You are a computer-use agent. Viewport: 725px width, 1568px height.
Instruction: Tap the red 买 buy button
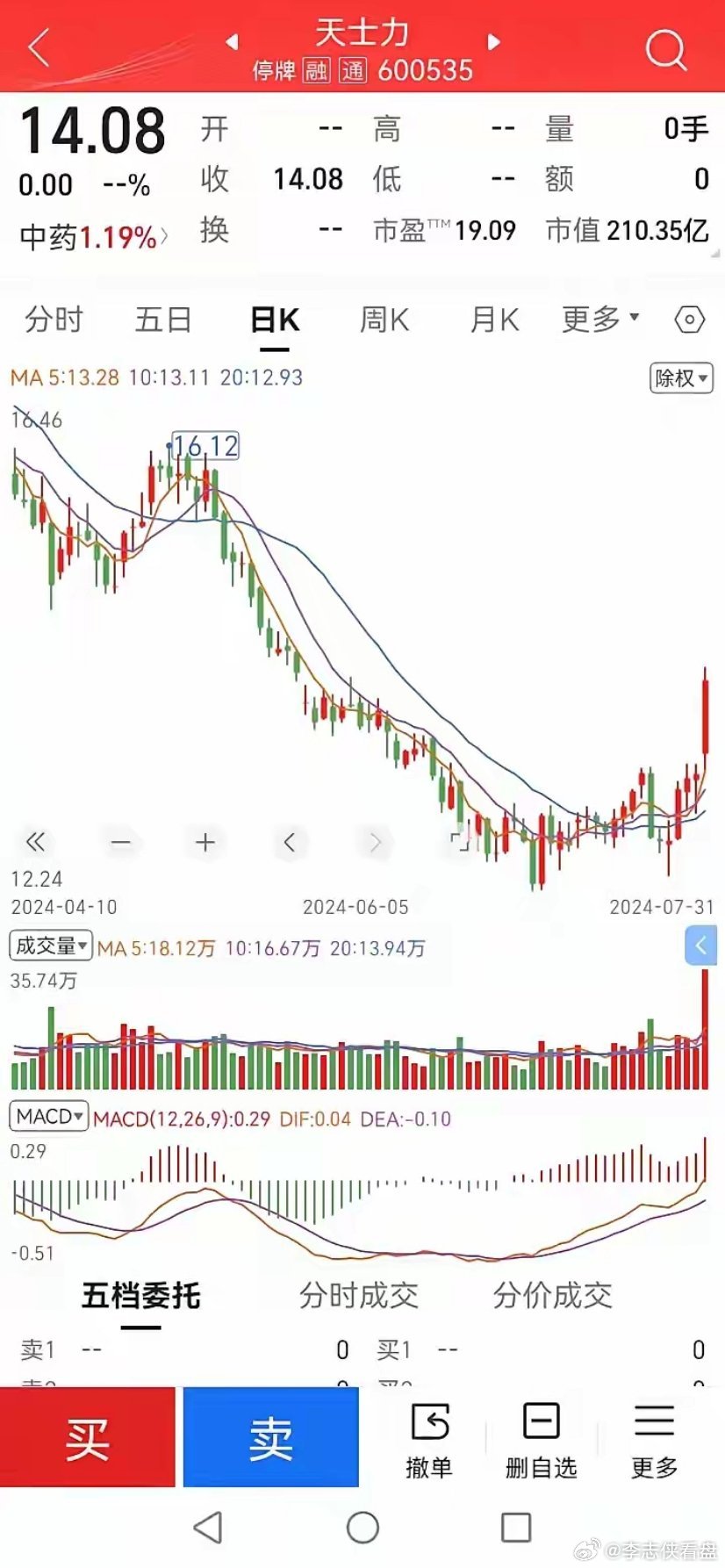[x=87, y=1438]
